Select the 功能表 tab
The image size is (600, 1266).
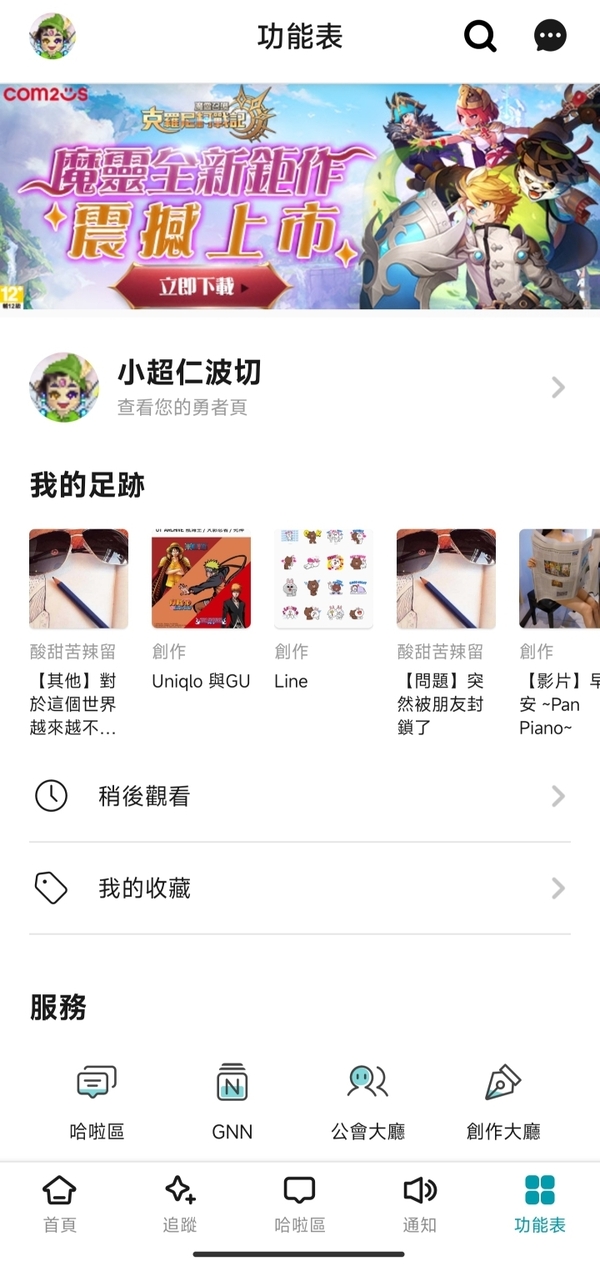[x=540, y=1204]
